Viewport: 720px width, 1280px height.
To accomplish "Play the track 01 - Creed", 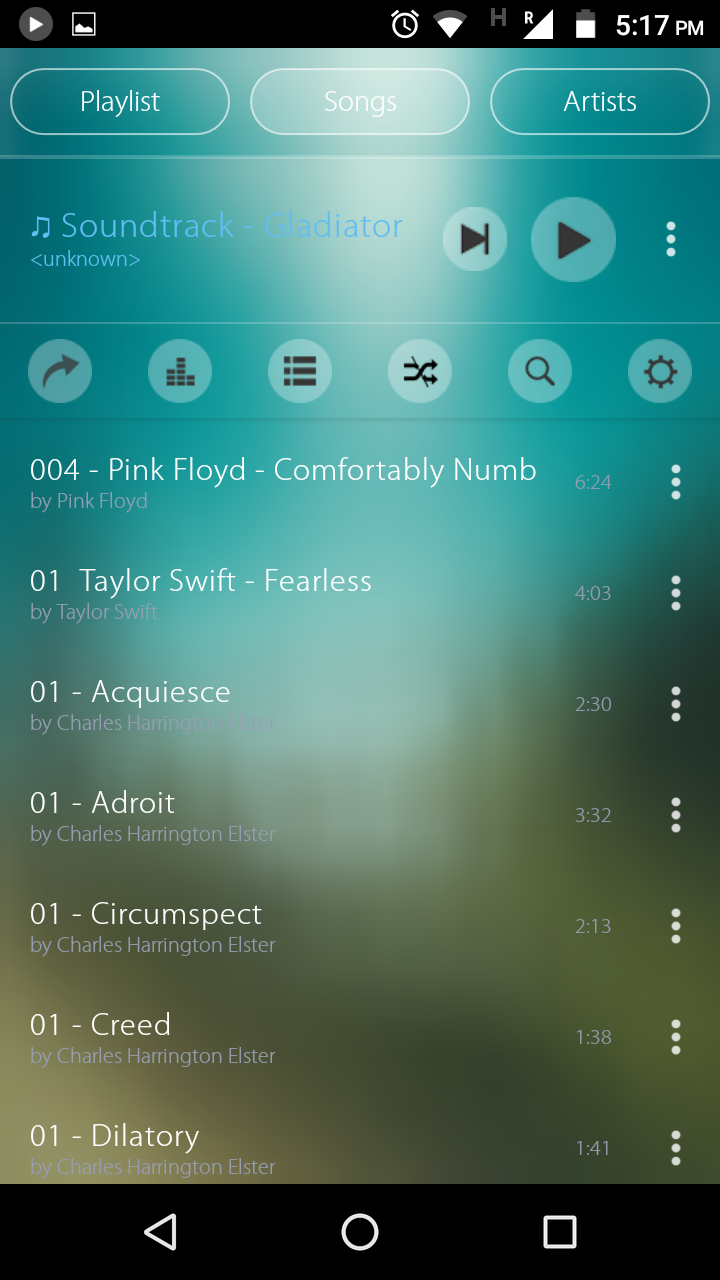I will pyautogui.click(x=320, y=1037).
